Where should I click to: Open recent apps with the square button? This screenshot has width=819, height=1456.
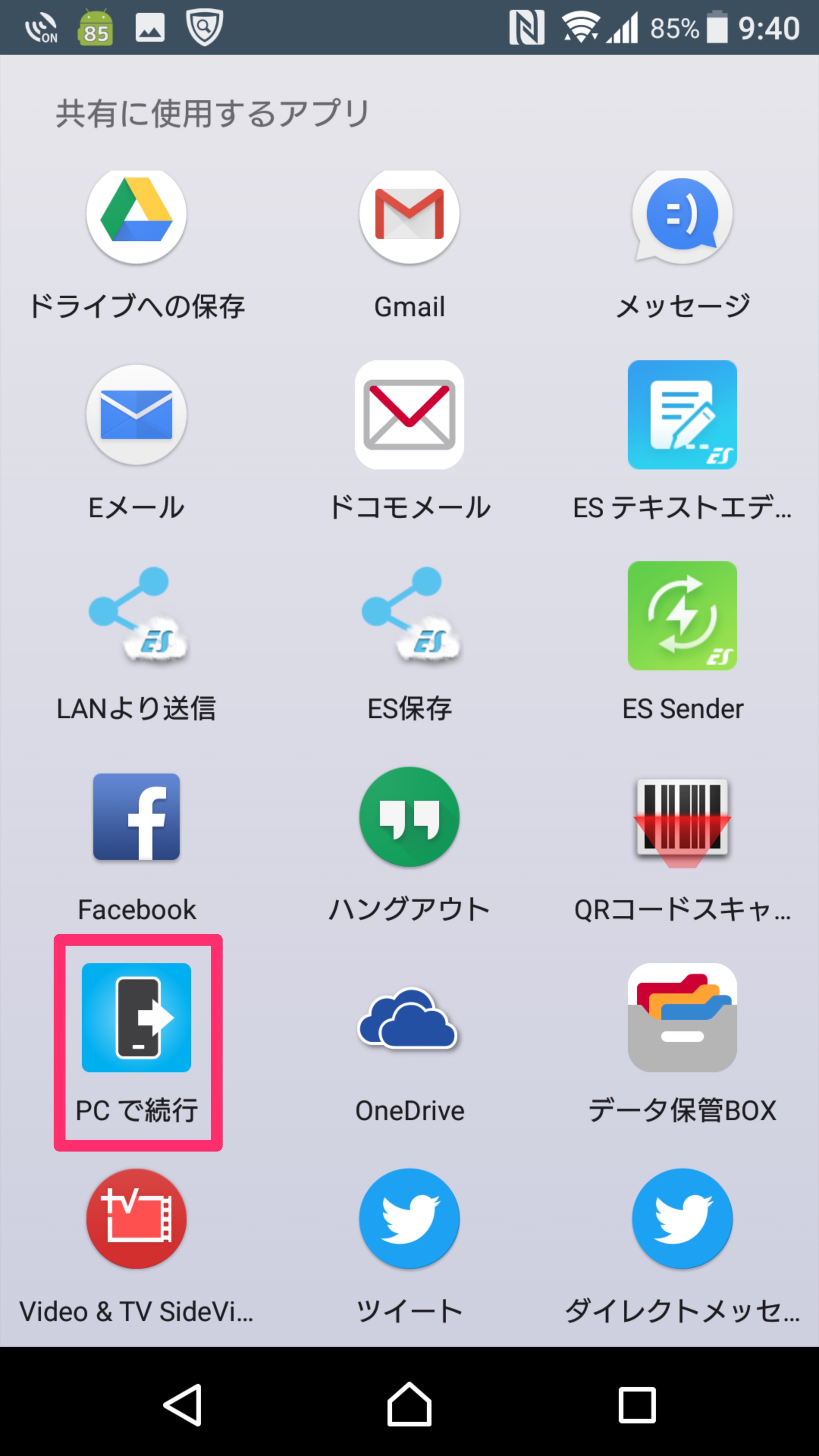[x=637, y=1404]
